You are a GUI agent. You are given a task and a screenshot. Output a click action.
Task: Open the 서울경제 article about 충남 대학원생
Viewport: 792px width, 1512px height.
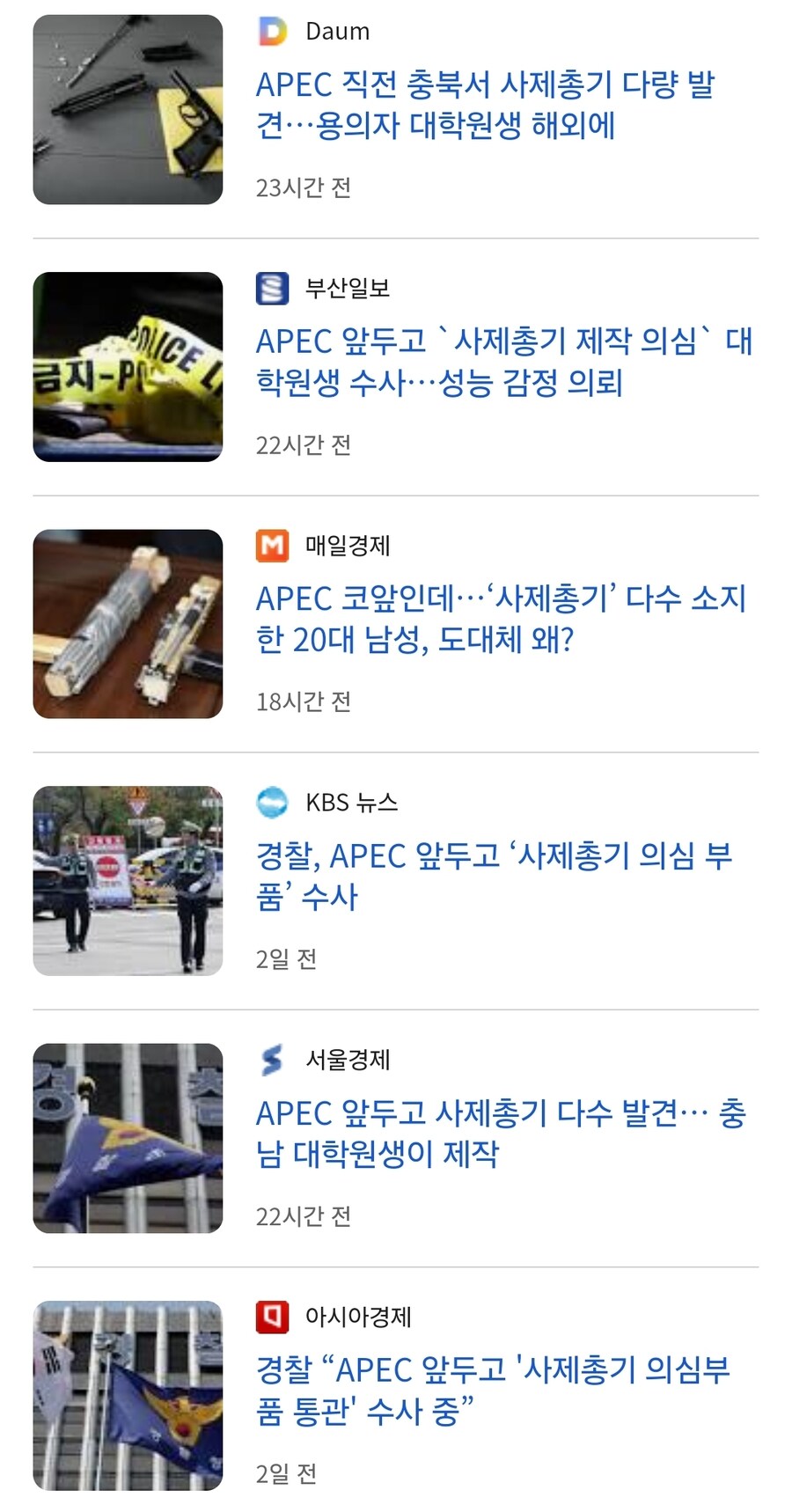pyautogui.click(x=502, y=1134)
